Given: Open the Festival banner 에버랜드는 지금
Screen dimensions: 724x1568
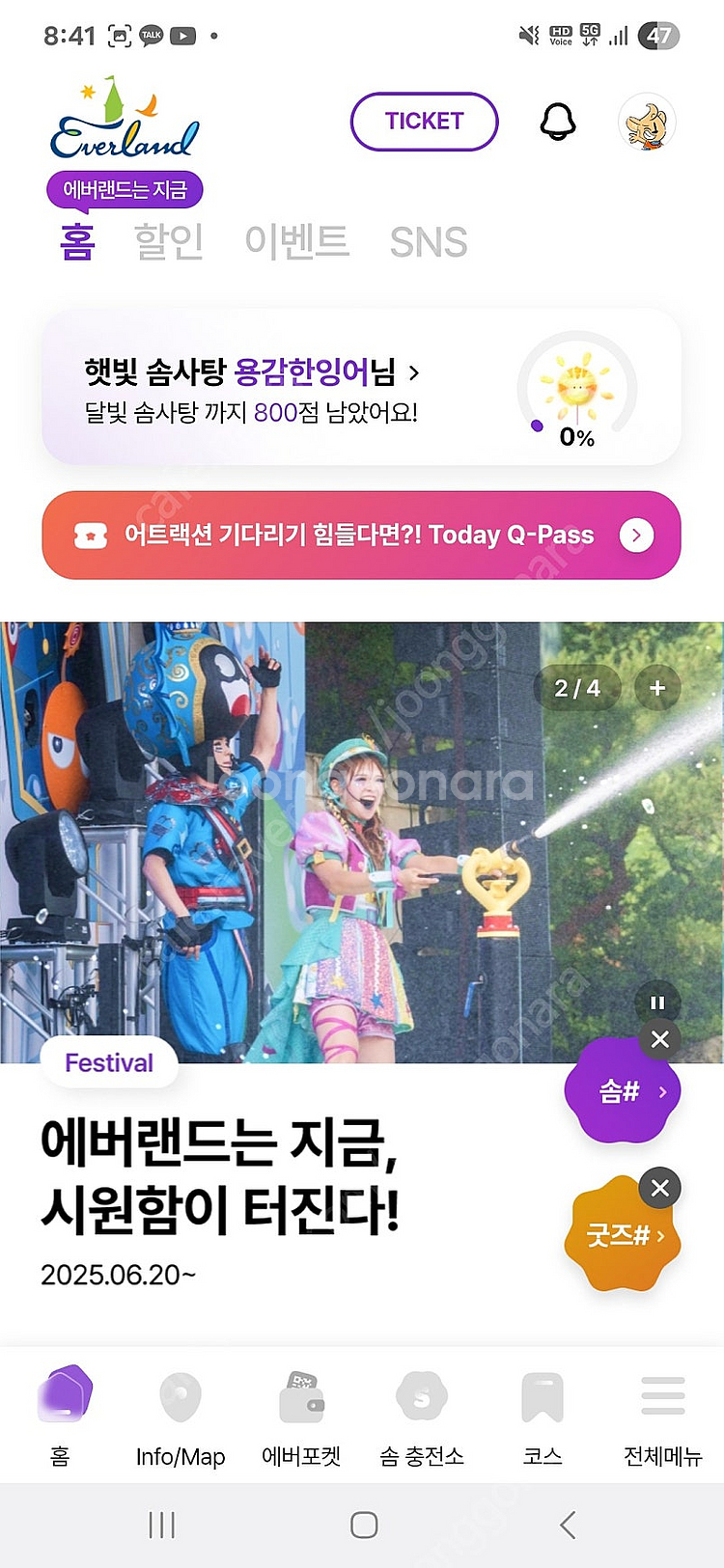Looking at the screenshot, I should [220, 1175].
